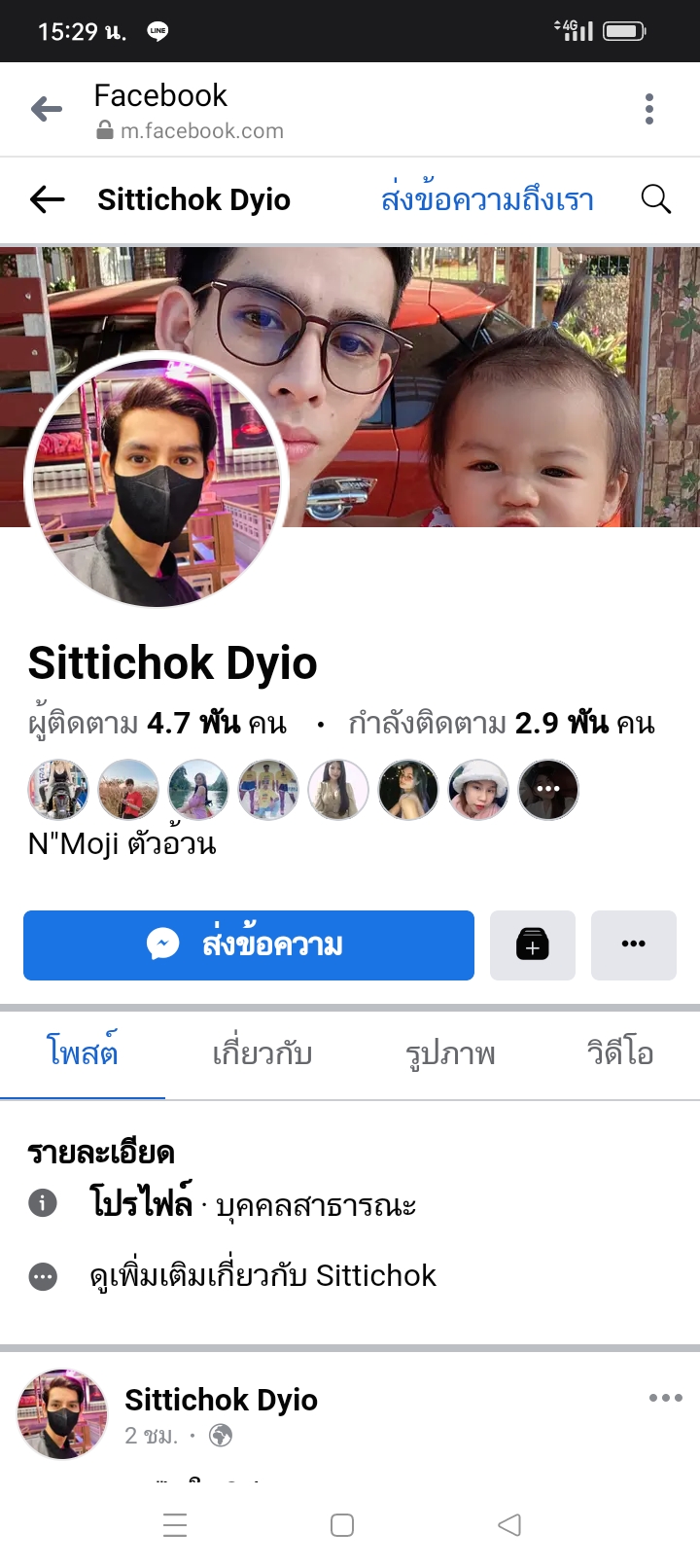Image resolution: width=700 pixels, height=1568 pixels.
Task: Tap the post author name Sittichok Dyio
Action: [x=221, y=1400]
